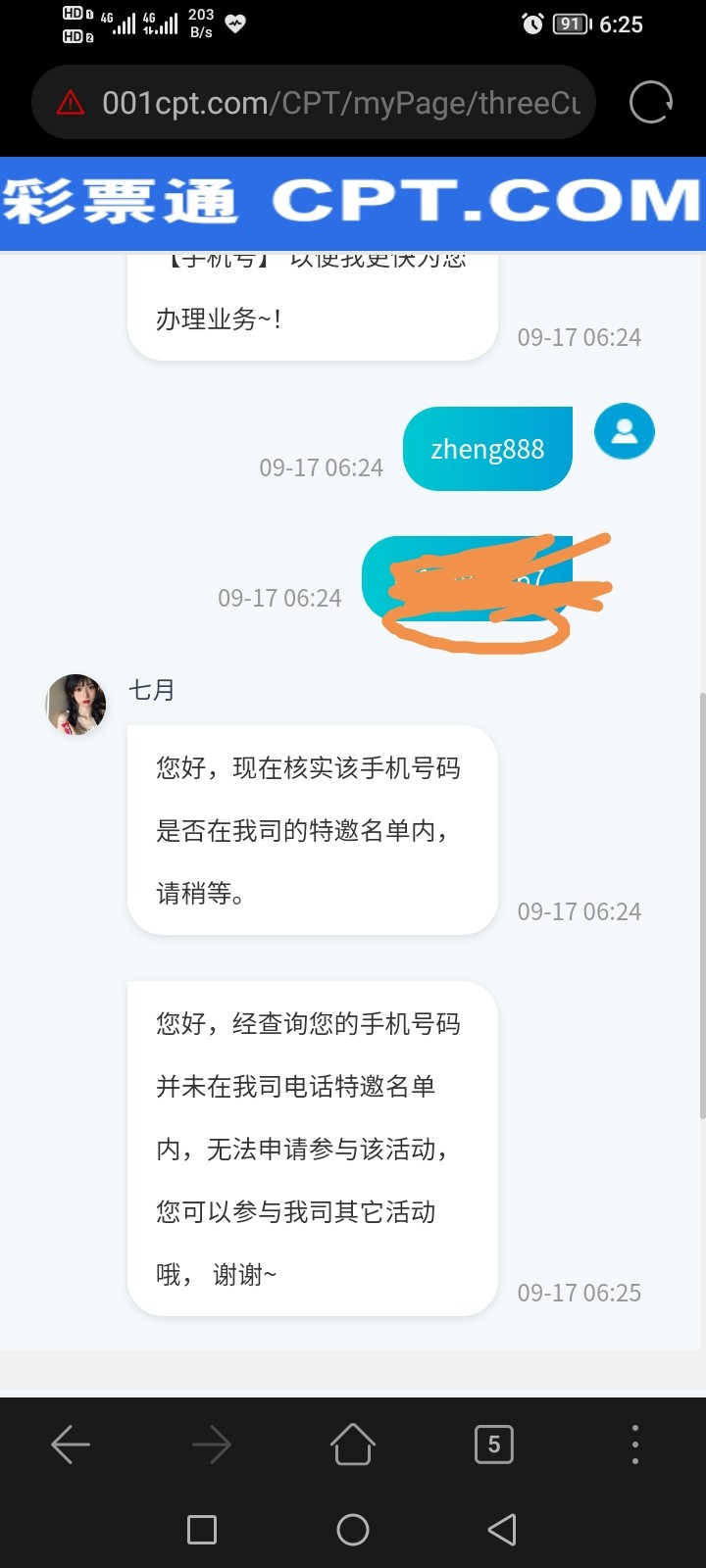Open the tab switcher showing 5 tabs
The width and height of the screenshot is (706, 1568).
coord(494,1445)
